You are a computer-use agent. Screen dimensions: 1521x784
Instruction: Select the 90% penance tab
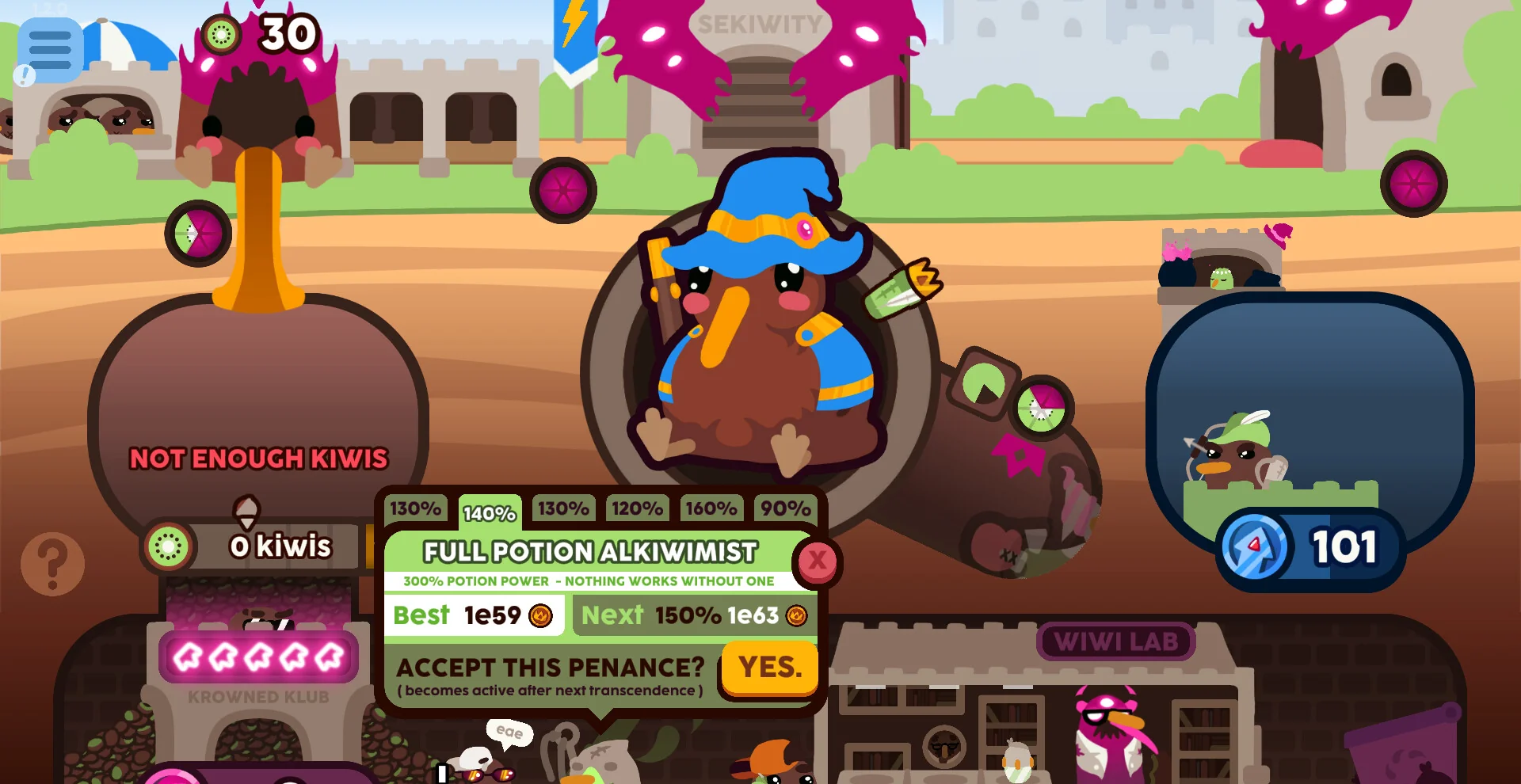tap(785, 508)
